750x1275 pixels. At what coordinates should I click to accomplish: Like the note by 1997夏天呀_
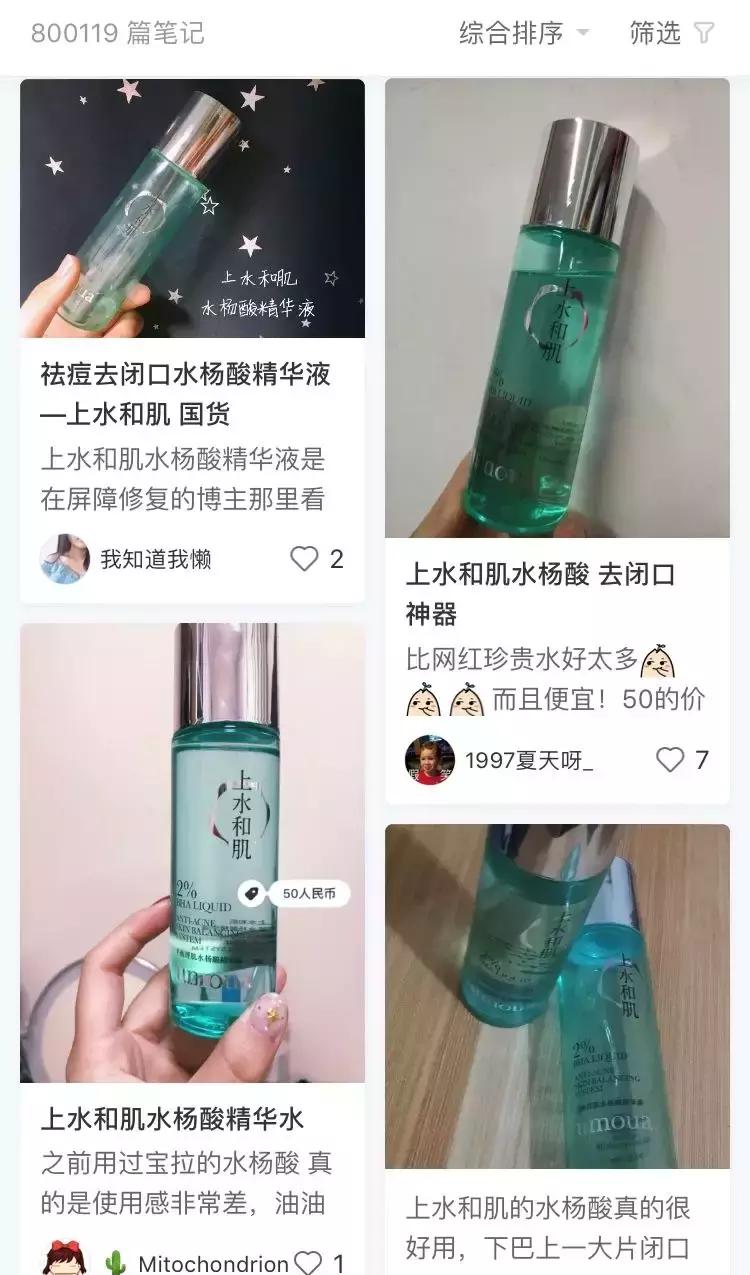(670, 760)
